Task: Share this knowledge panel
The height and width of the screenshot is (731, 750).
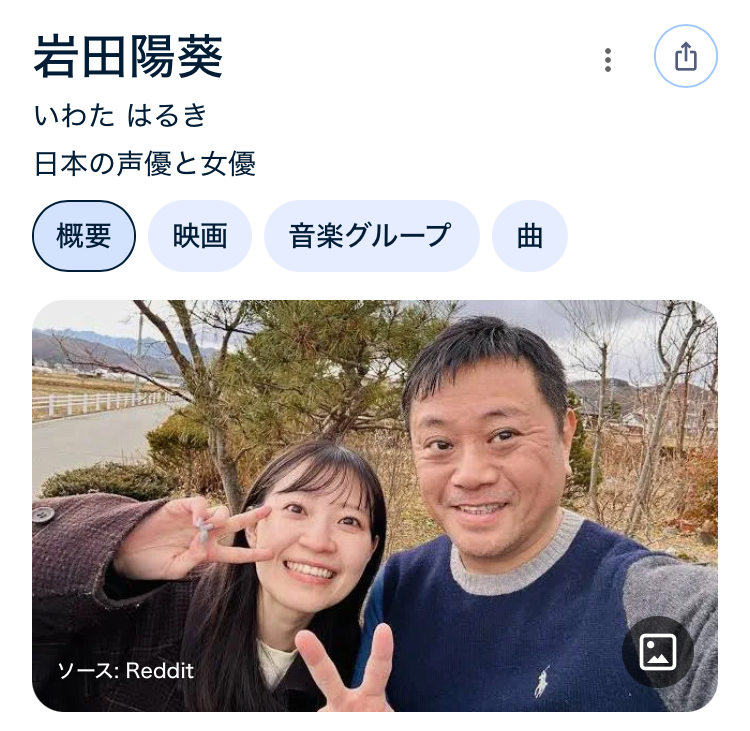Action: pos(685,57)
